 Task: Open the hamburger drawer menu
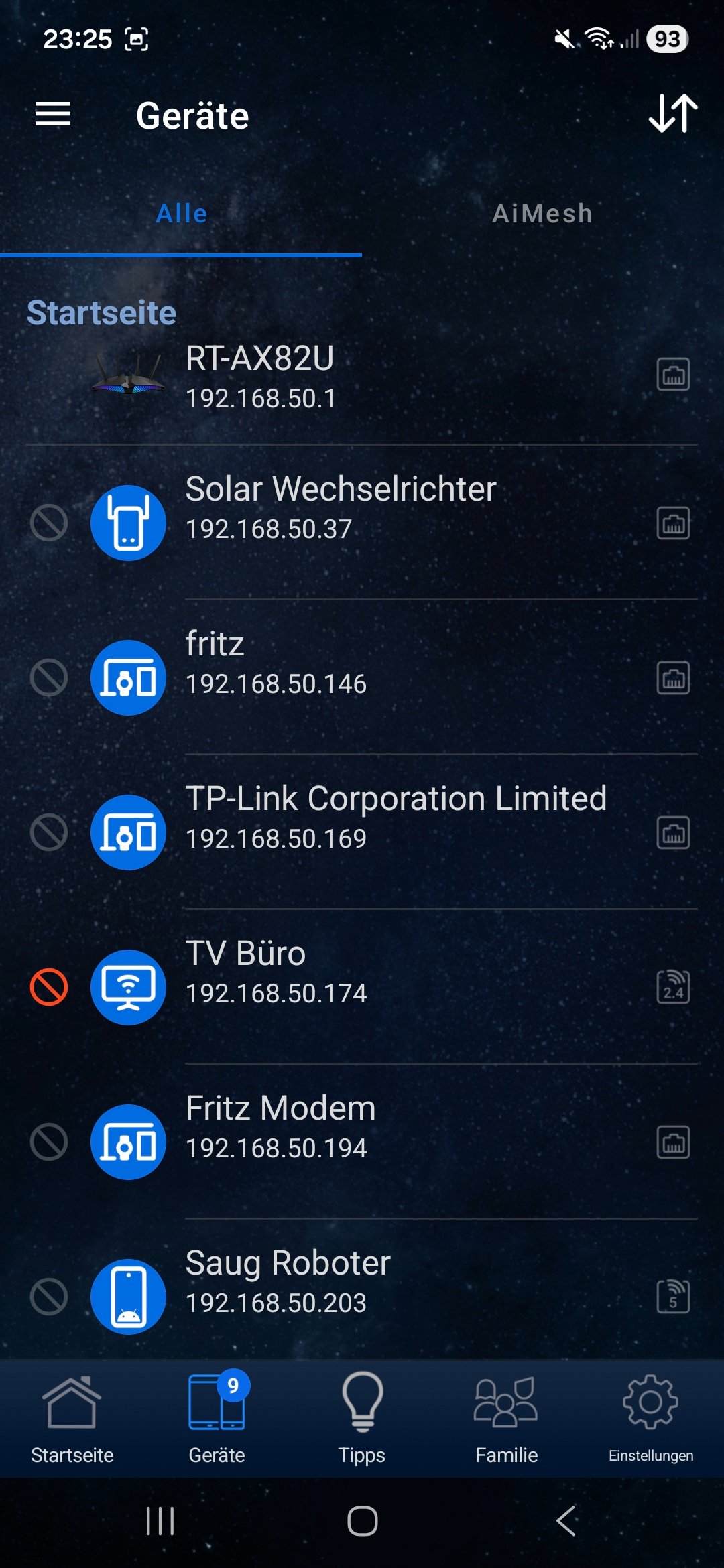click(53, 114)
